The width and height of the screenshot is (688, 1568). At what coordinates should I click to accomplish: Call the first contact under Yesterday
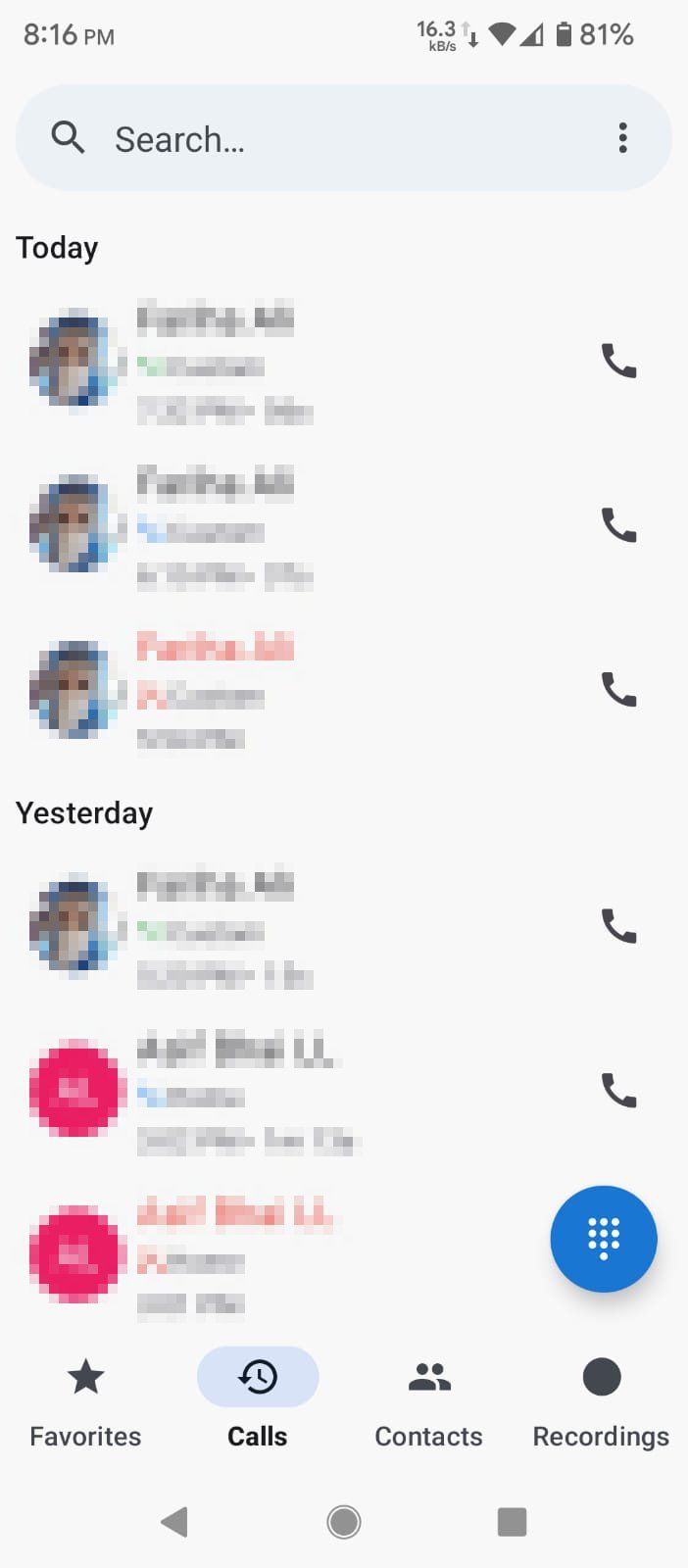618,925
